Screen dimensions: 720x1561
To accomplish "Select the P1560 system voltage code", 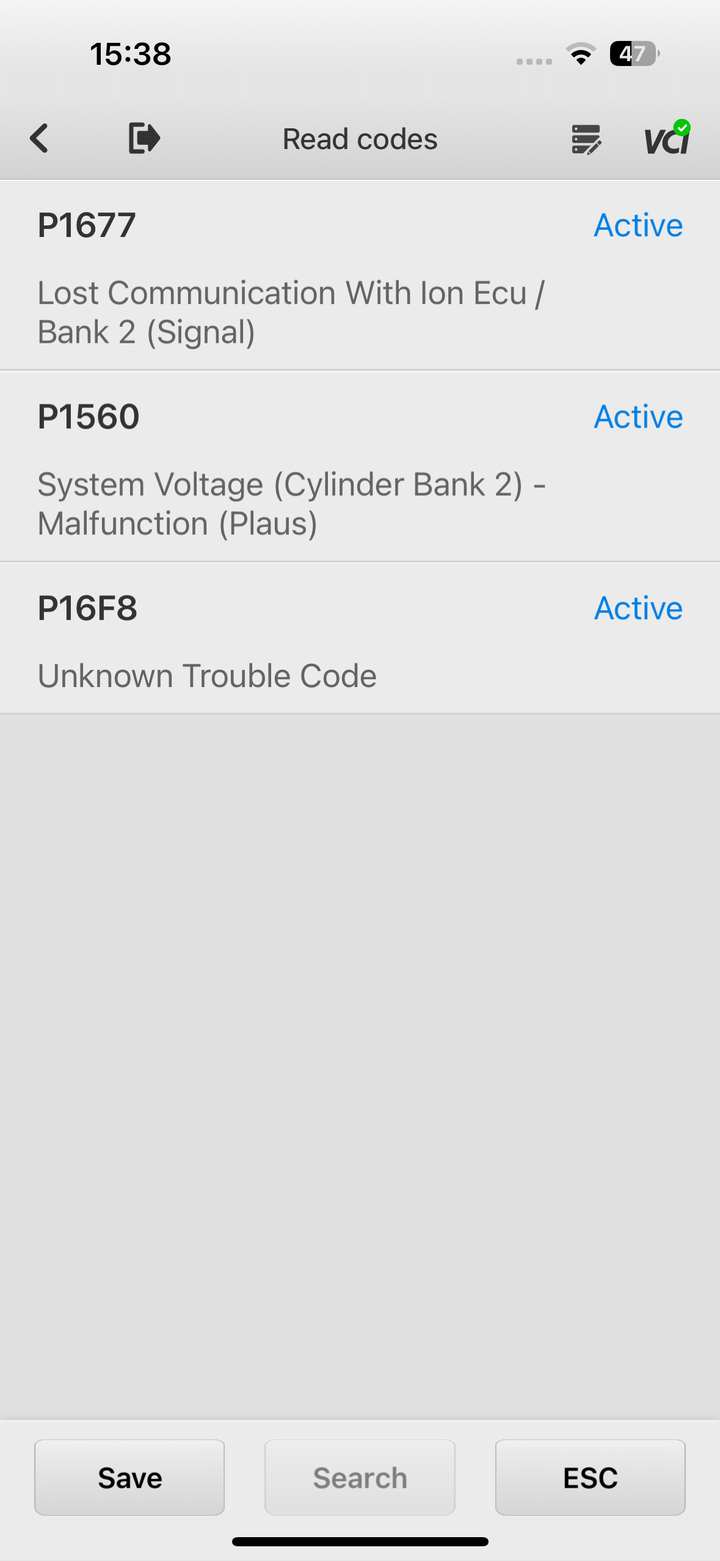I will click(360, 466).
